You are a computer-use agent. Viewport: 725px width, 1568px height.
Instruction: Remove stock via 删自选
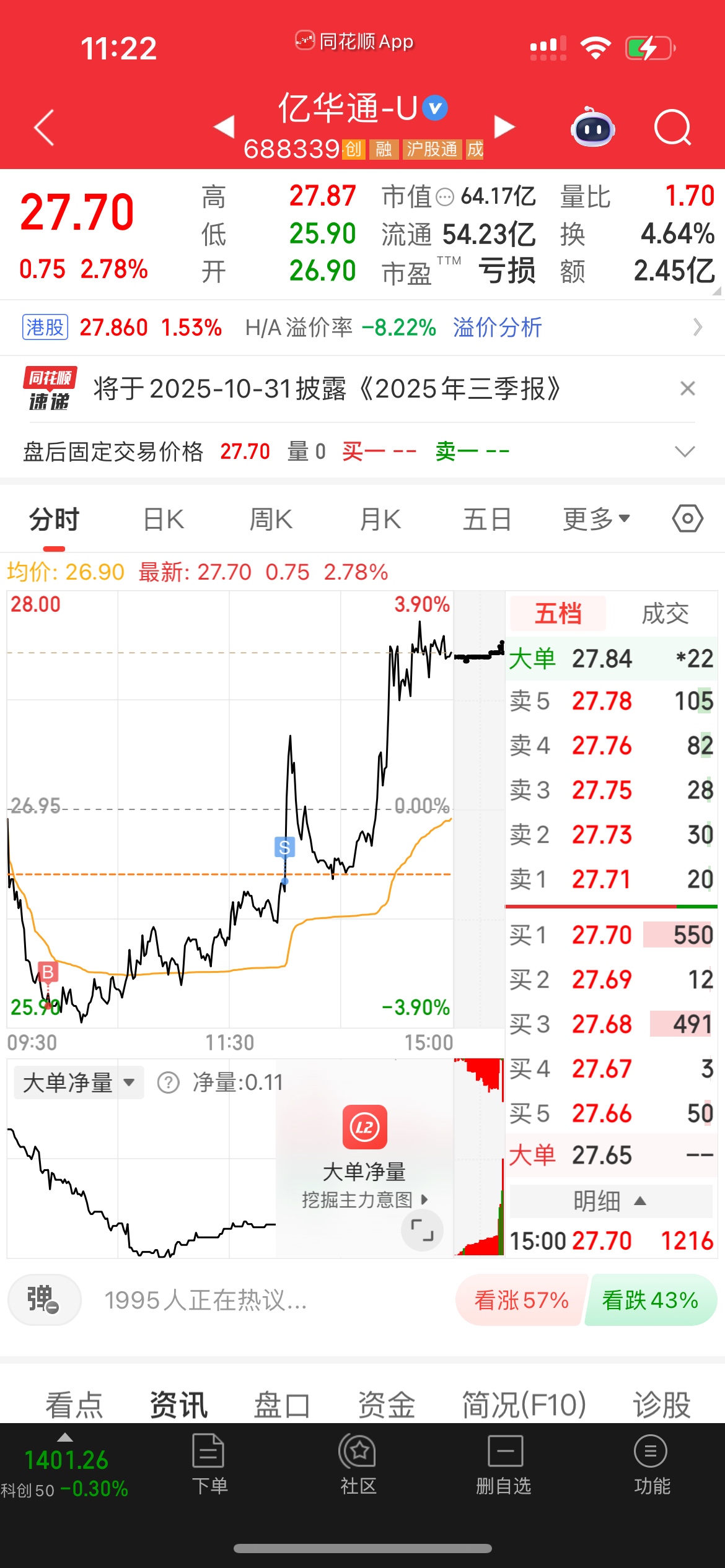(504, 1464)
